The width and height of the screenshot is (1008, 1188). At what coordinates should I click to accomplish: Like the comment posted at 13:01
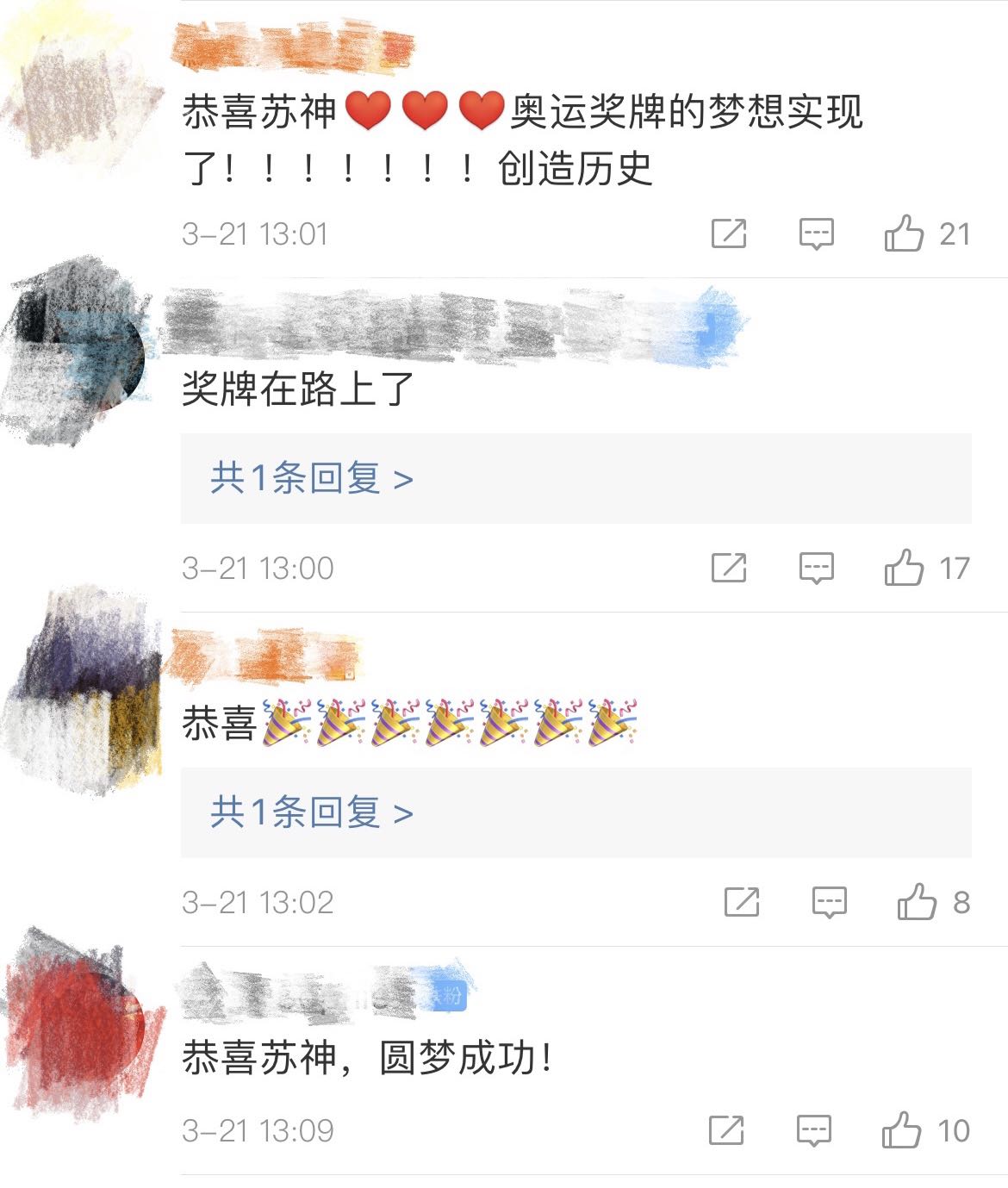click(904, 233)
